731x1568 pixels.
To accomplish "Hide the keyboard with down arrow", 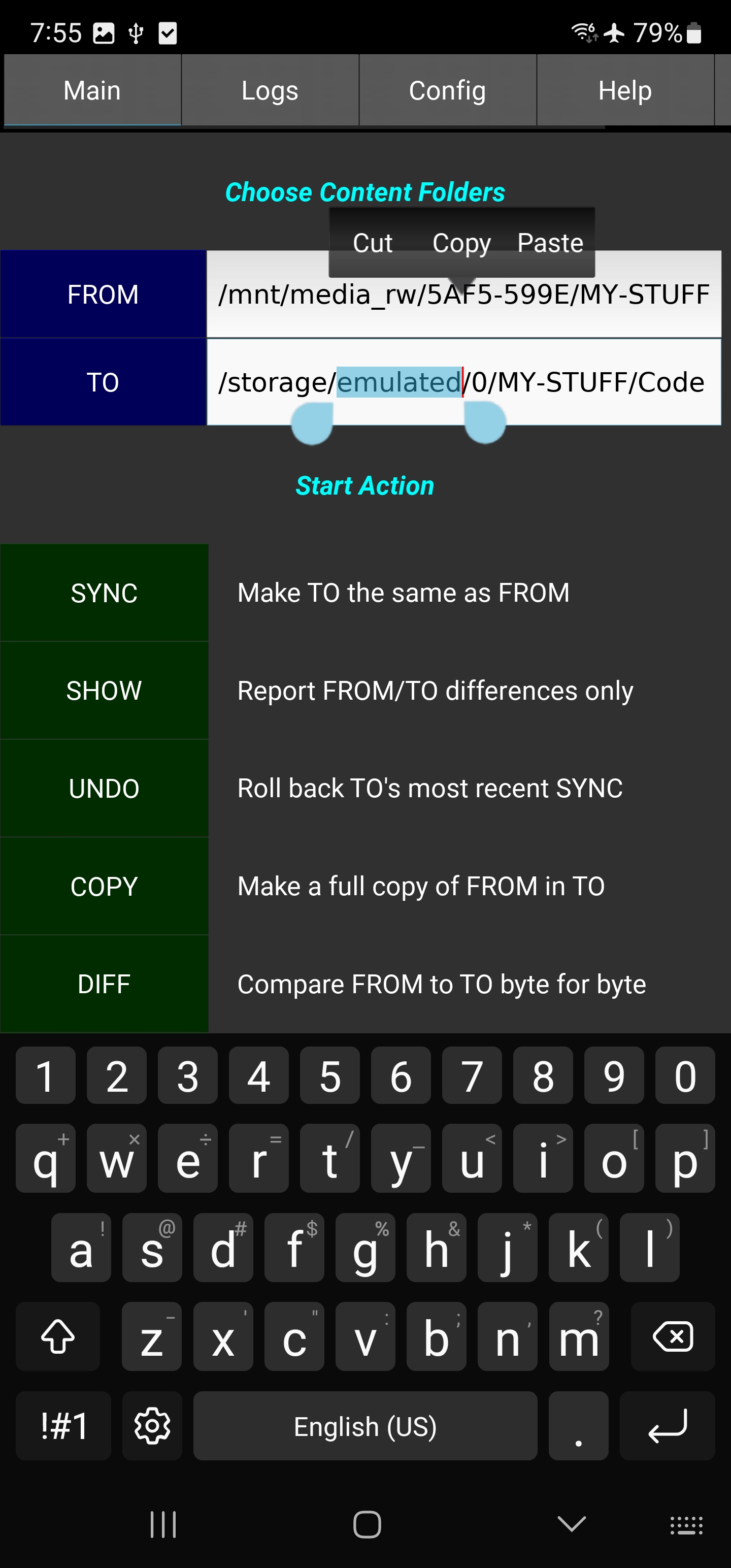I will point(572,1524).
